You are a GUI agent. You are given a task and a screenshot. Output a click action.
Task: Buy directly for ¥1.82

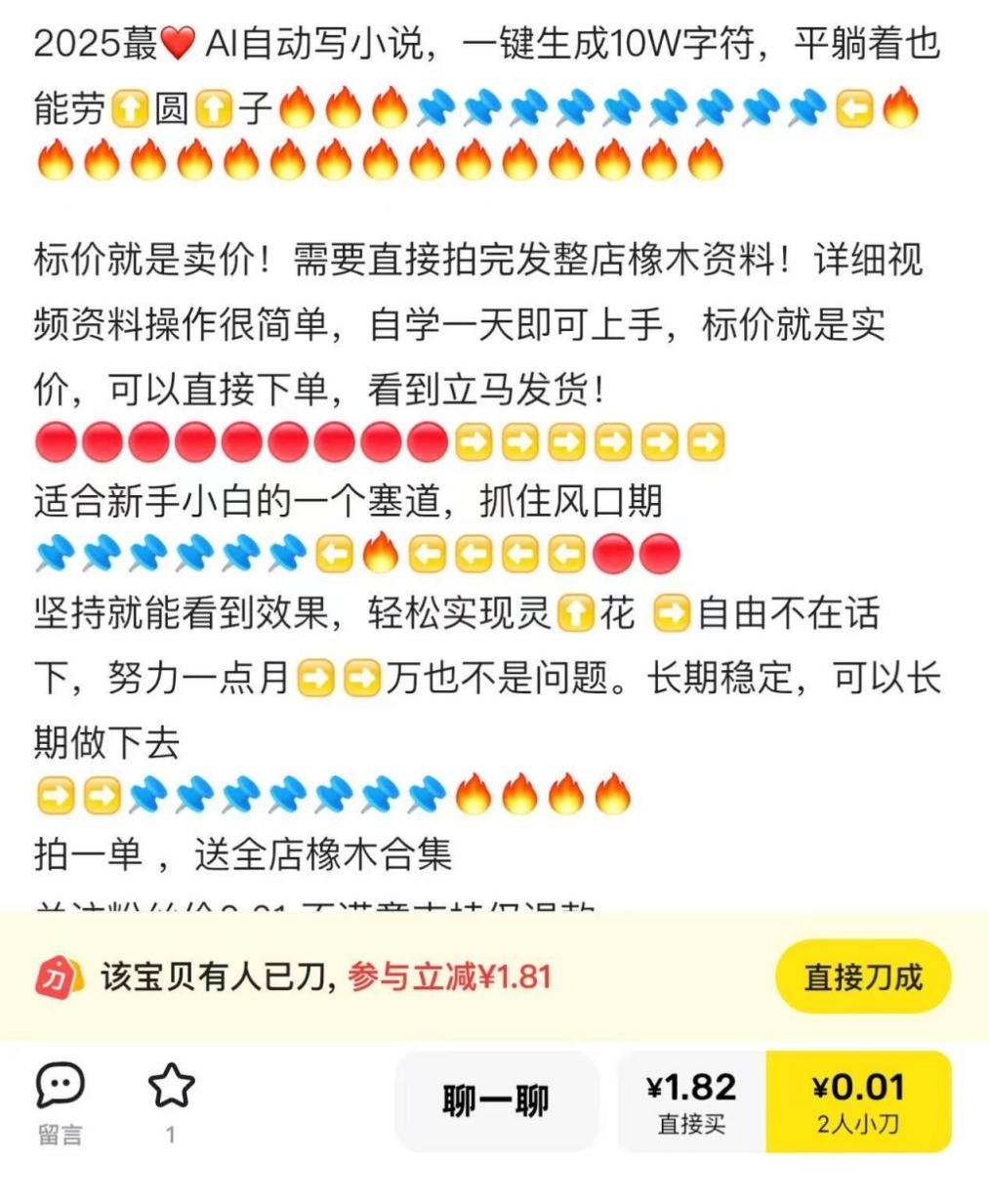pos(691,1101)
